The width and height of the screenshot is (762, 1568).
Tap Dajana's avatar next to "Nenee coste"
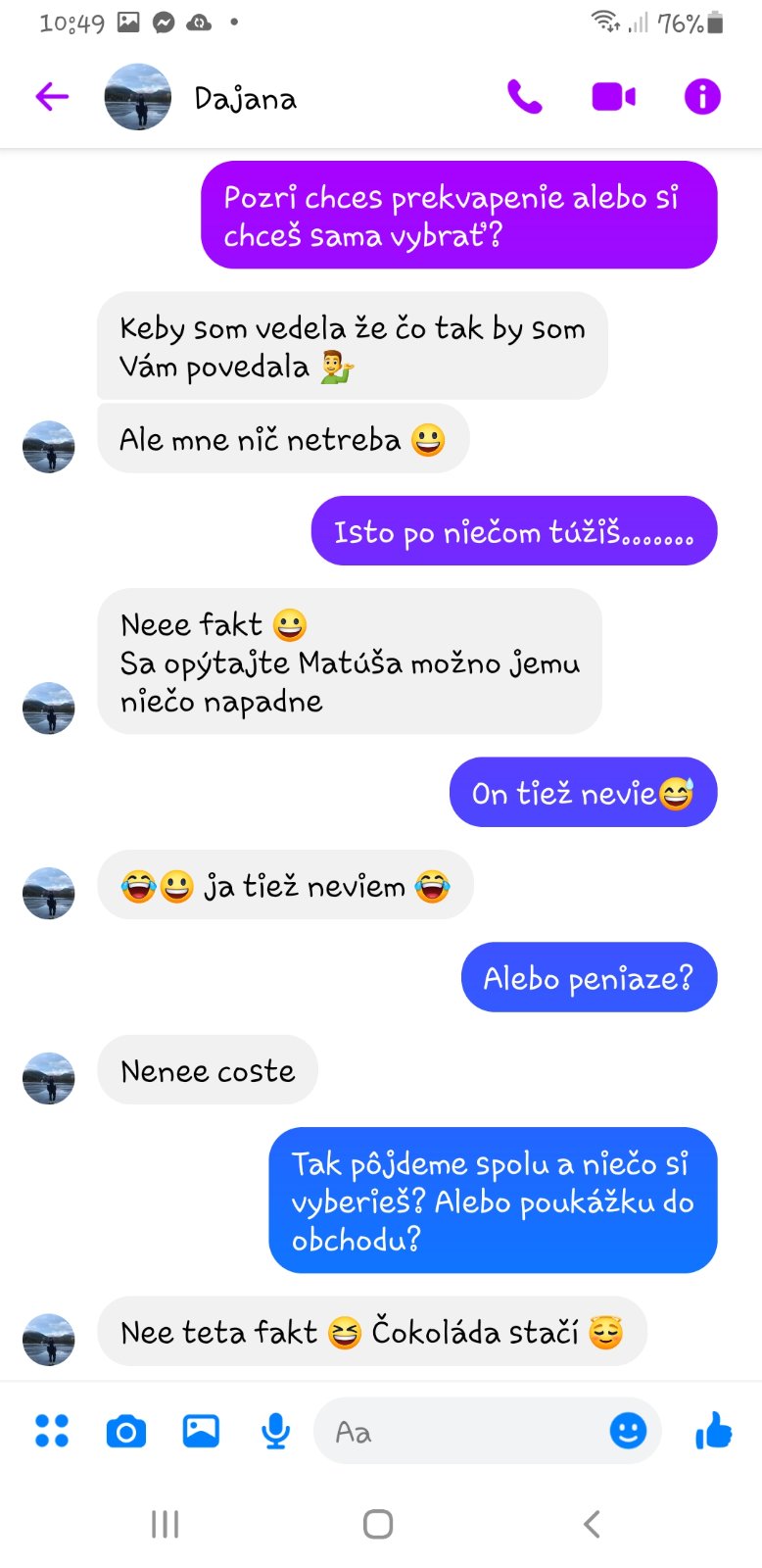pos(49,1078)
